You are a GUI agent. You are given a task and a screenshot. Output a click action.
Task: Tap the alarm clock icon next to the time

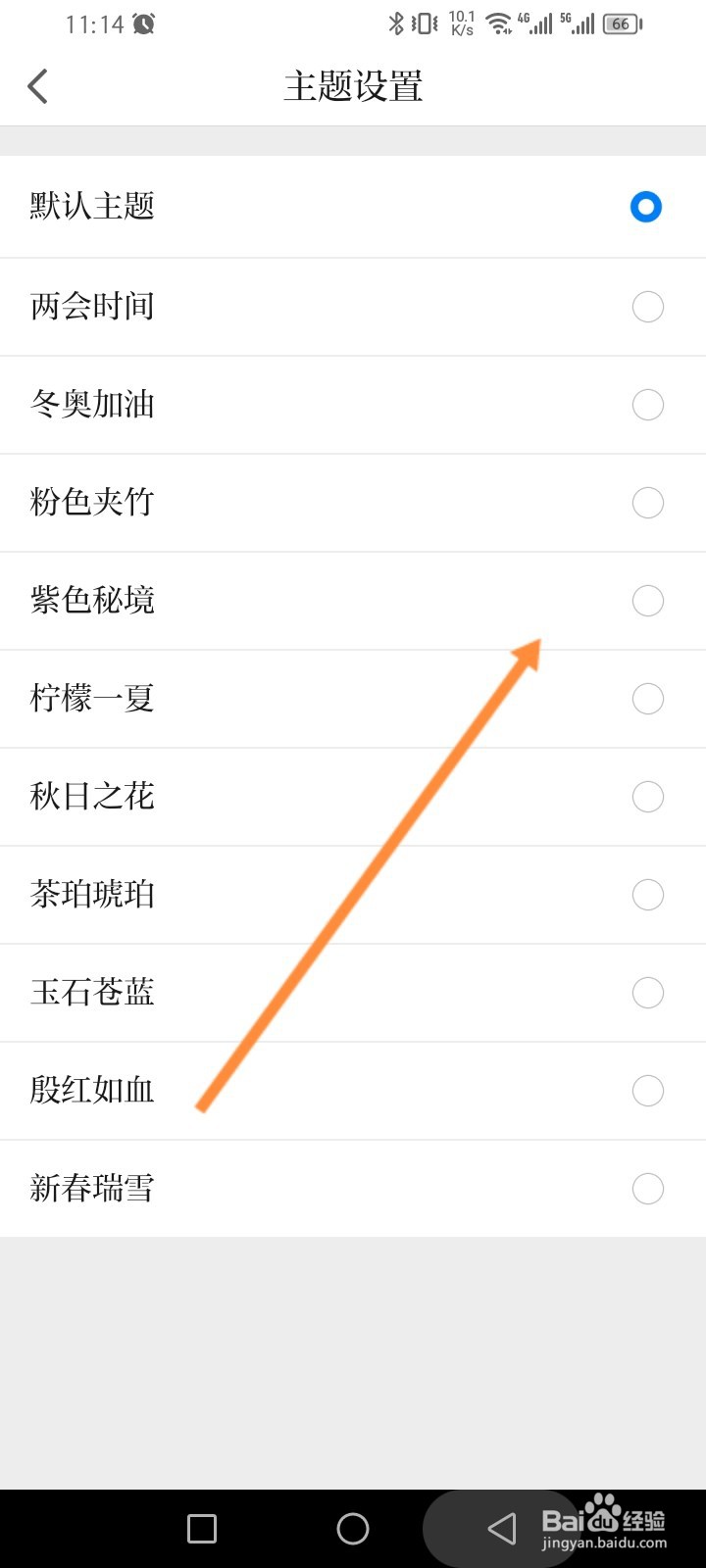coord(142,24)
